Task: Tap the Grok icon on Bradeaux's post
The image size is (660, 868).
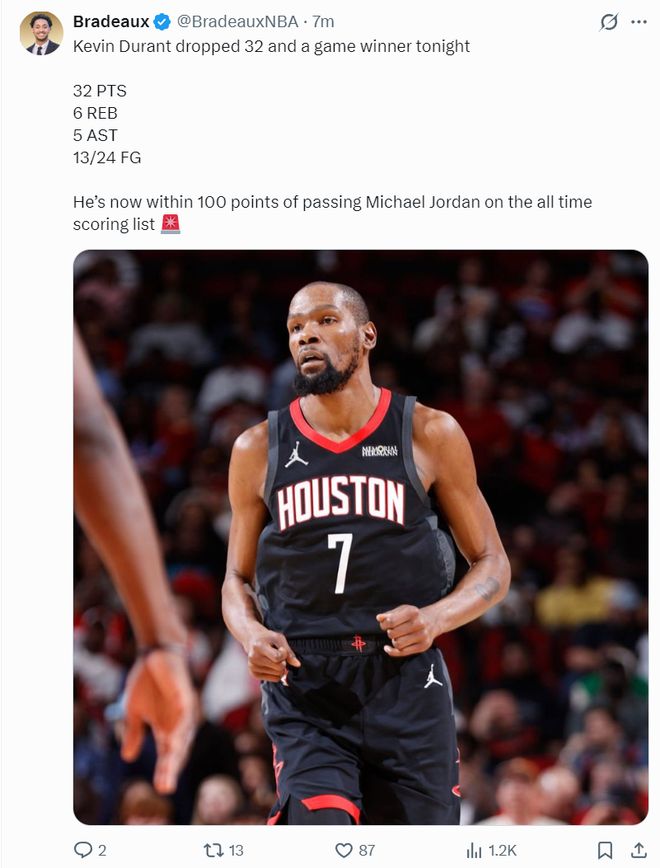Action: pos(608,22)
